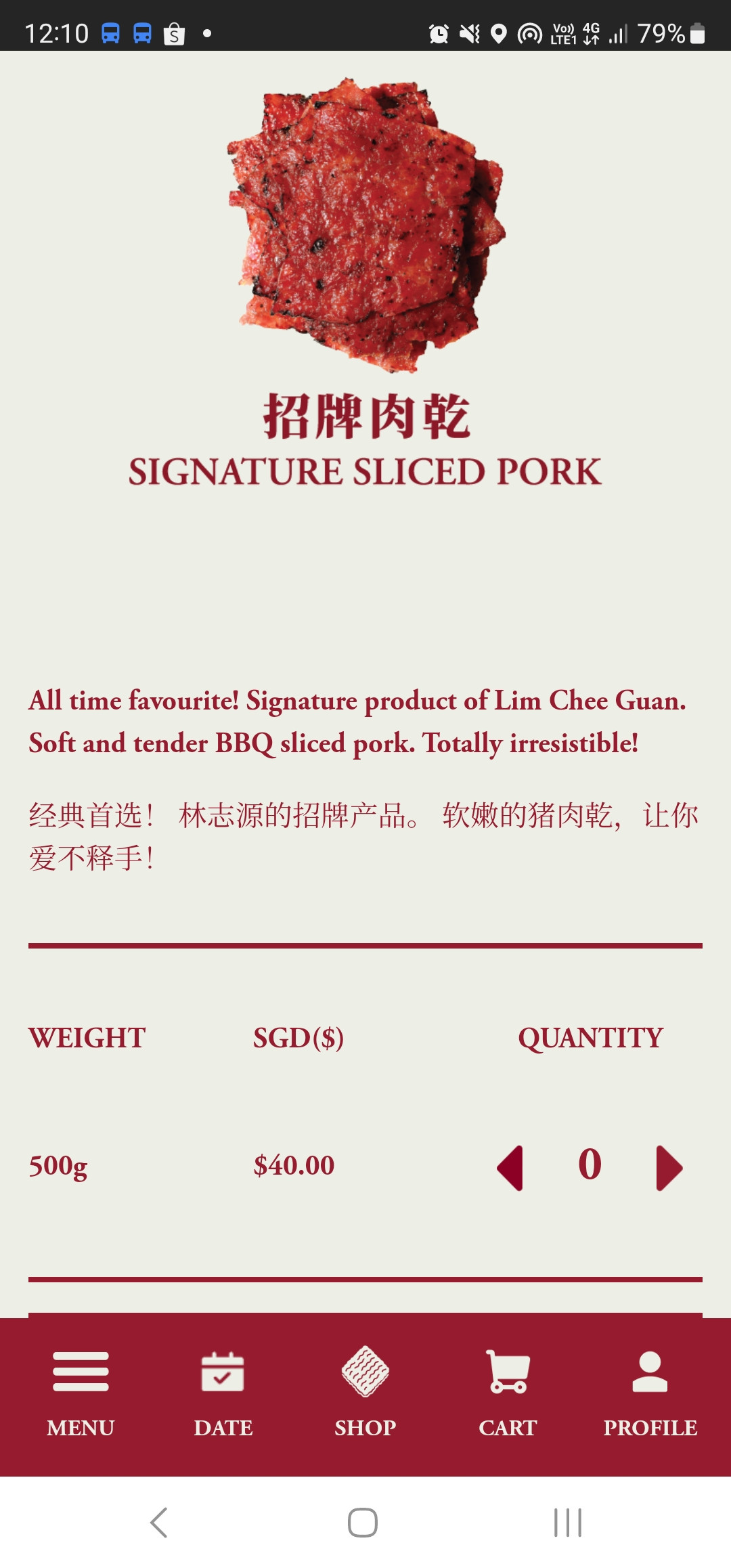Tap the system home button

click(x=363, y=1523)
